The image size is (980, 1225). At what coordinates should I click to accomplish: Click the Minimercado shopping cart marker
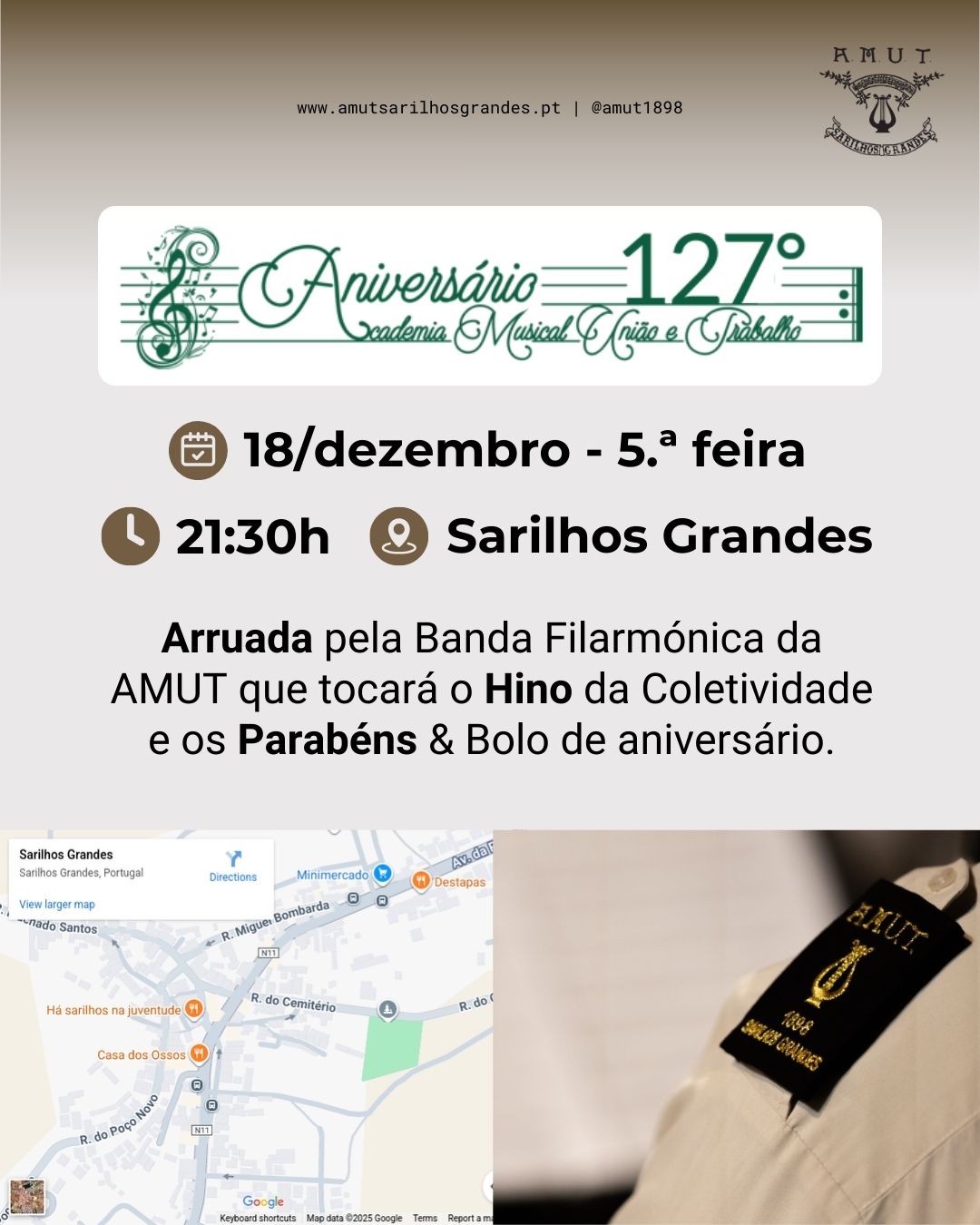[x=382, y=875]
